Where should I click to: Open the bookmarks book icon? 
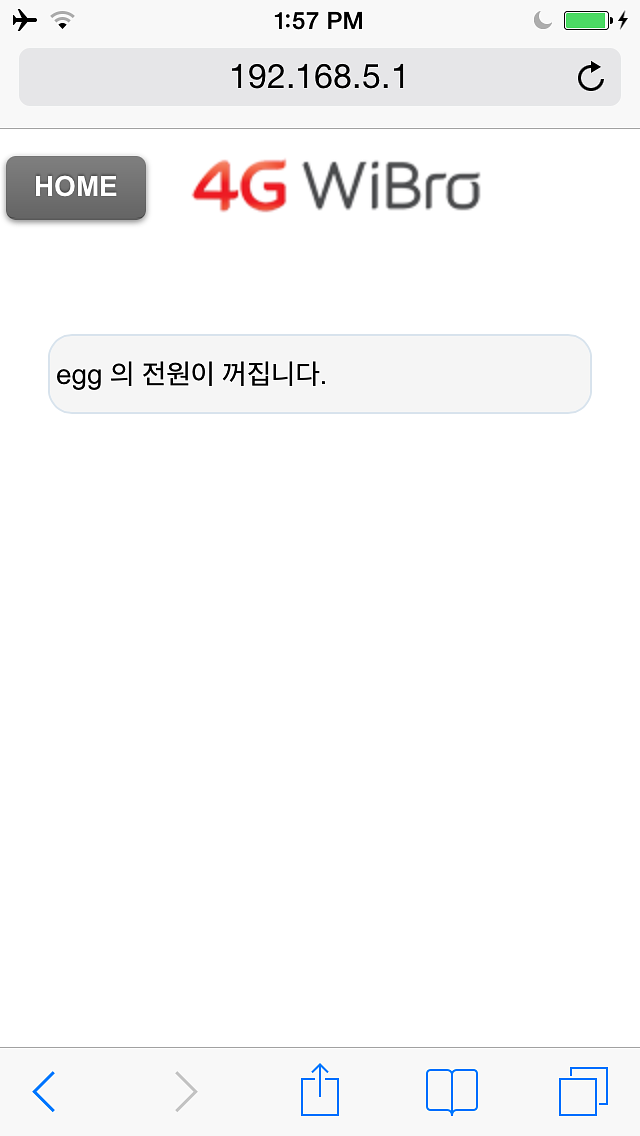452,1090
